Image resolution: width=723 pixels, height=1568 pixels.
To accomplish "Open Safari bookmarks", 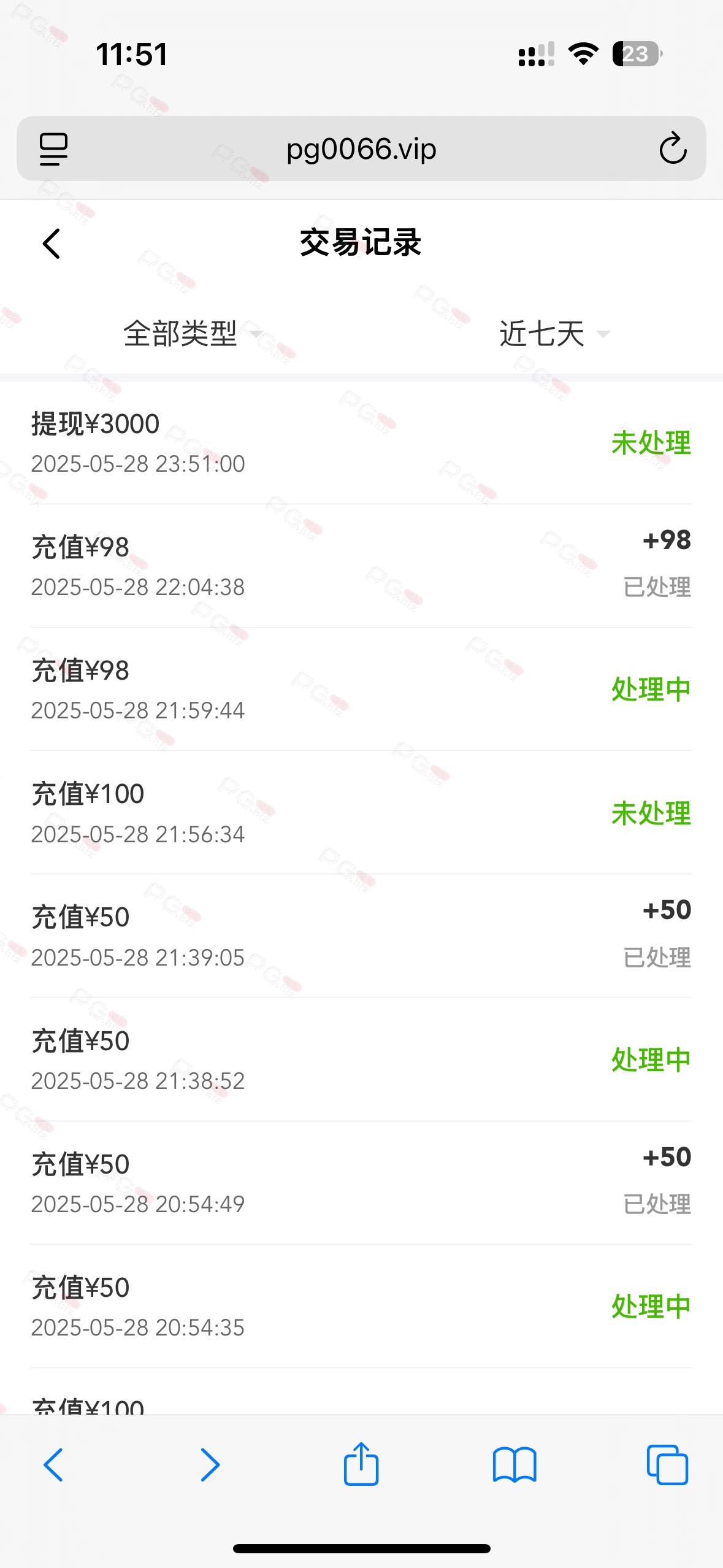I will click(x=515, y=1465).
